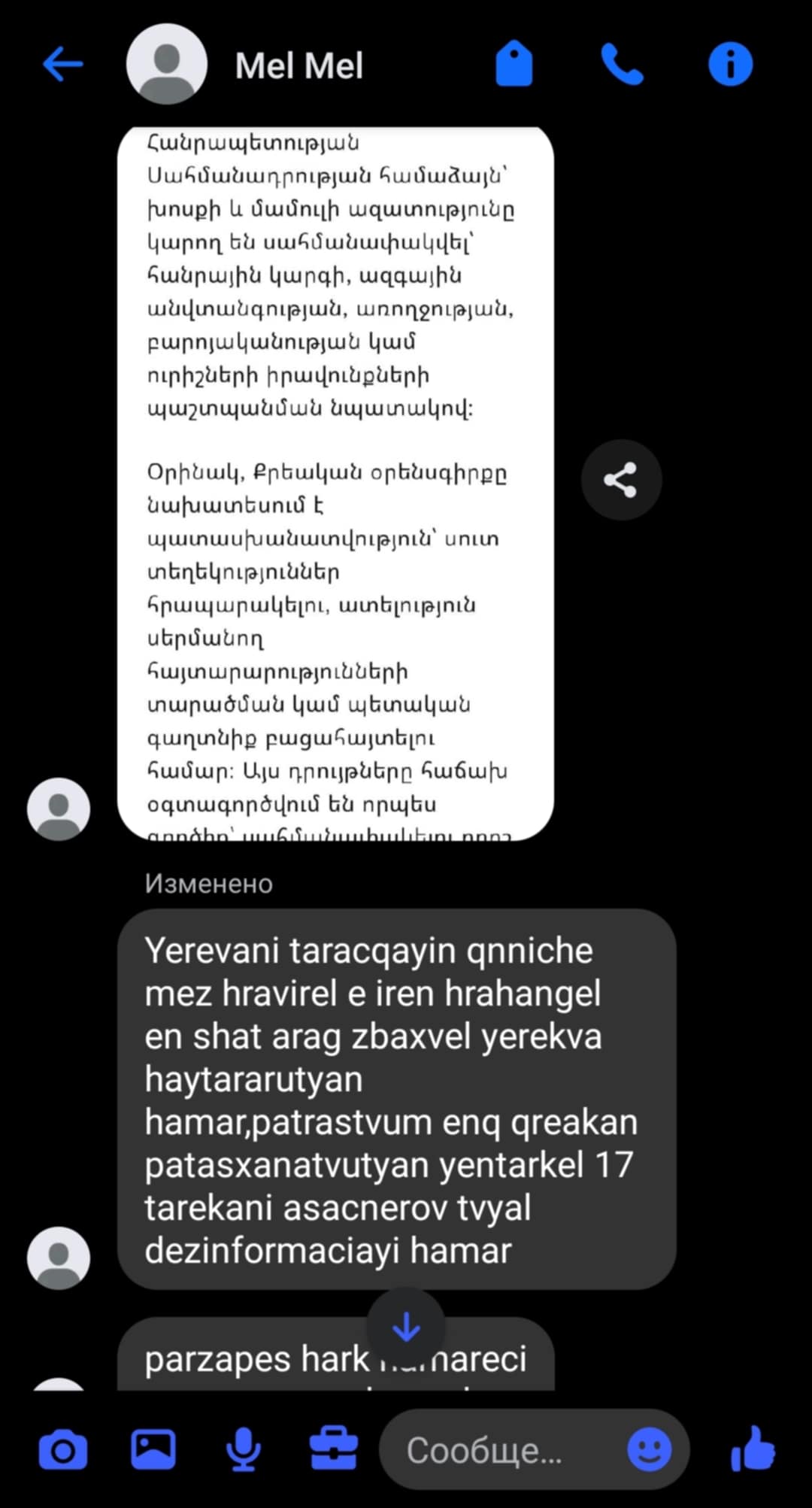
Task: Start a voice call with Mel Mel
Action: tap(622, 65)
